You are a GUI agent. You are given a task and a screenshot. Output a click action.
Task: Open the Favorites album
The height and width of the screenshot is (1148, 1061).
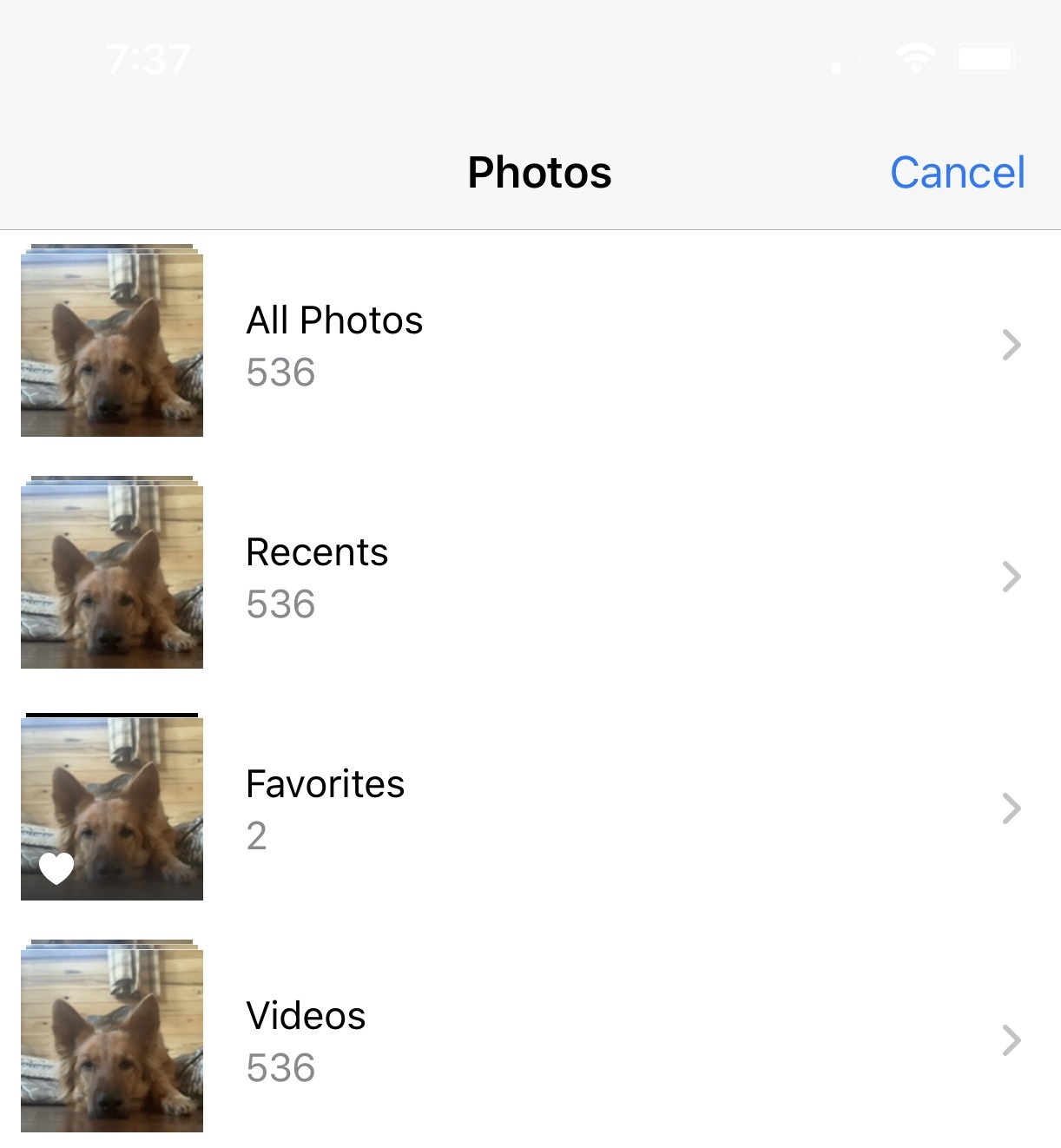tap(325, 808)
